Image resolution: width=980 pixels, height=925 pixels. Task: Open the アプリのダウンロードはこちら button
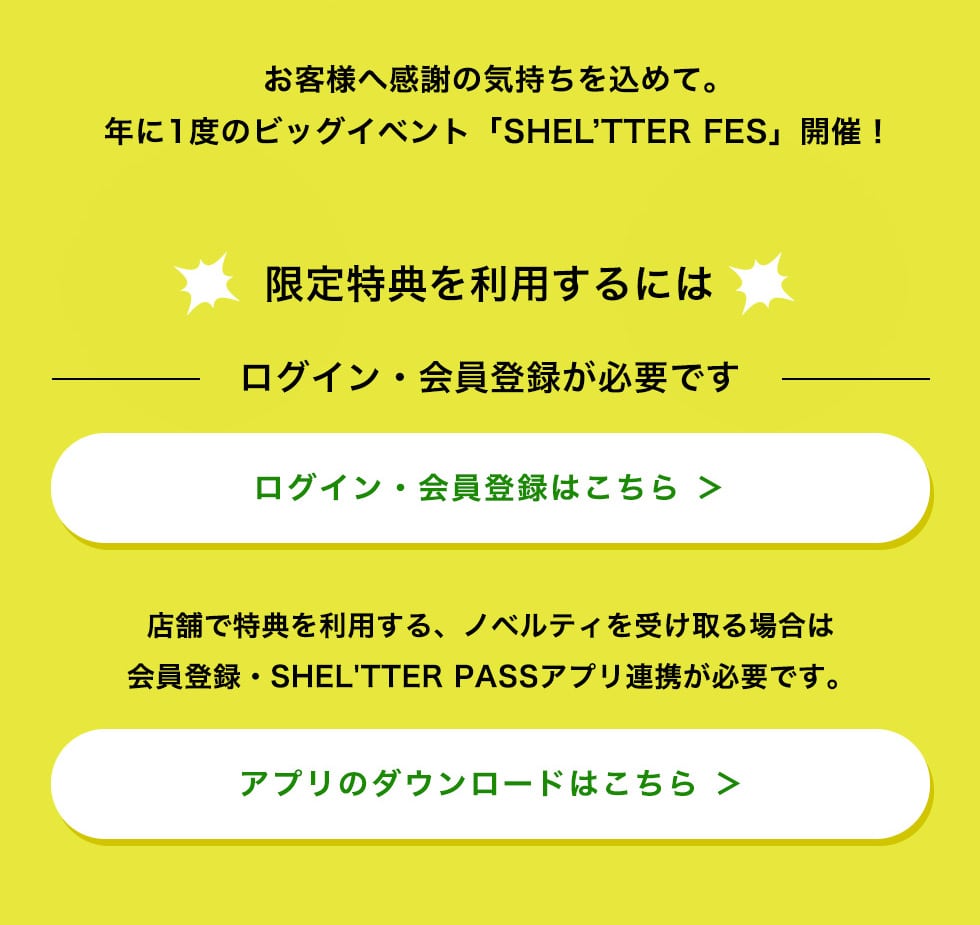coord(490,784)
